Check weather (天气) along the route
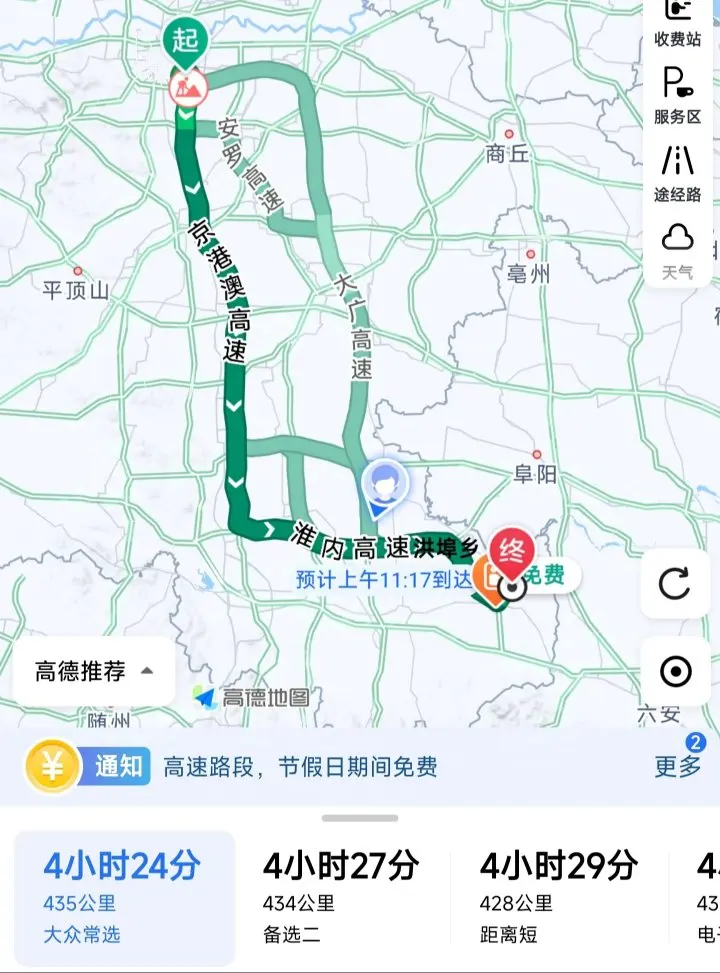This screenshot has width=720, height=973. (x=677, y=251)
